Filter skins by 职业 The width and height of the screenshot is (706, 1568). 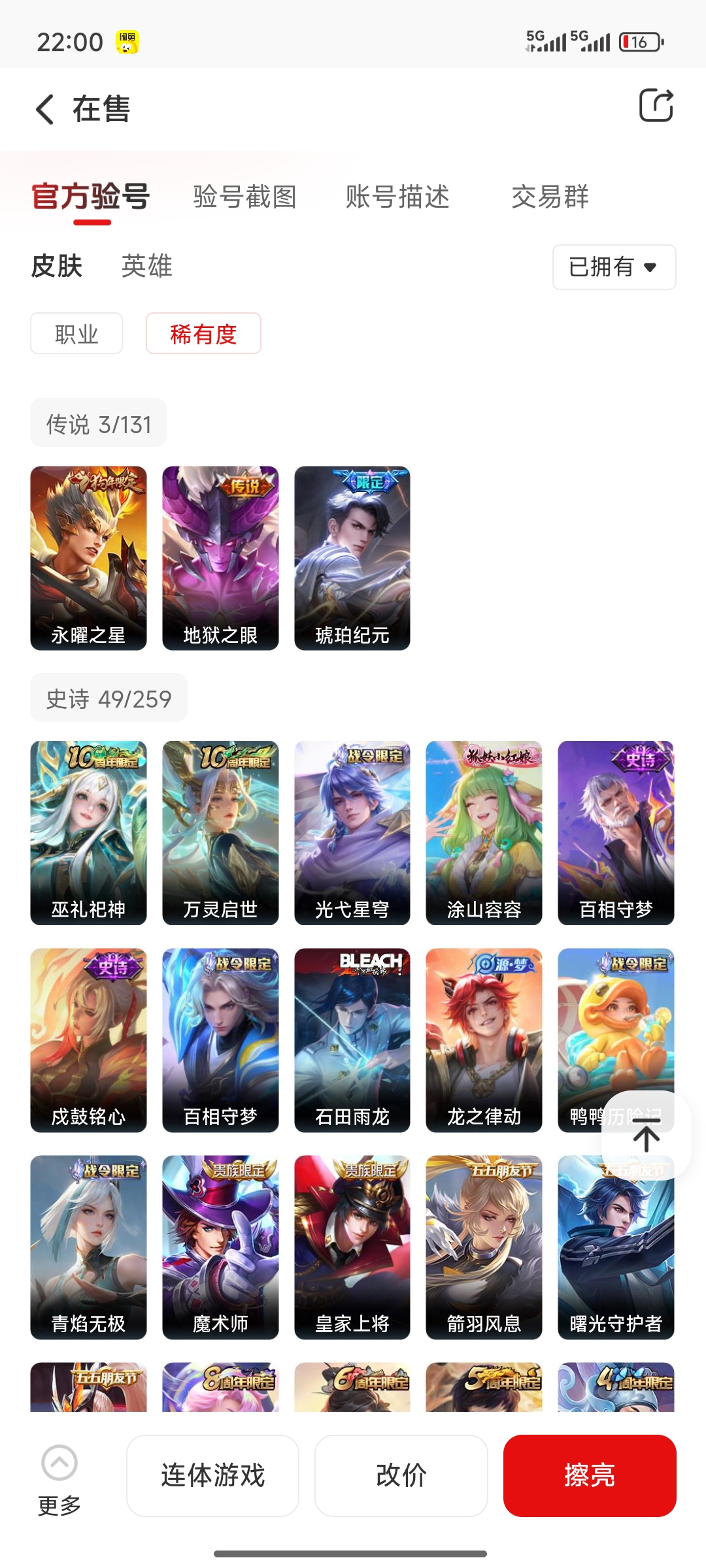pyautogui.click(x=76, y=334)
